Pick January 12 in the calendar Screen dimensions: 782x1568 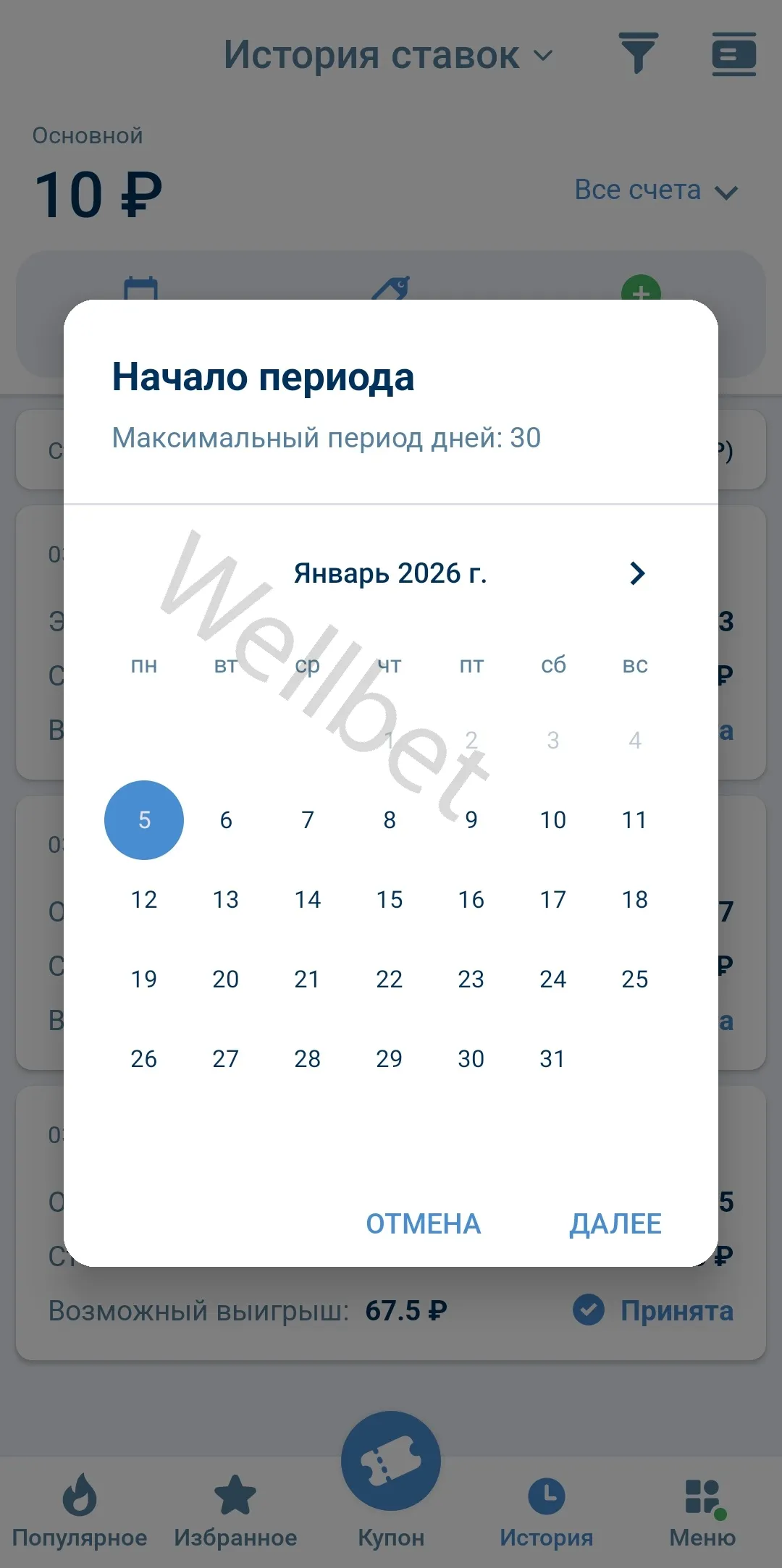click(x=144, y=900)
